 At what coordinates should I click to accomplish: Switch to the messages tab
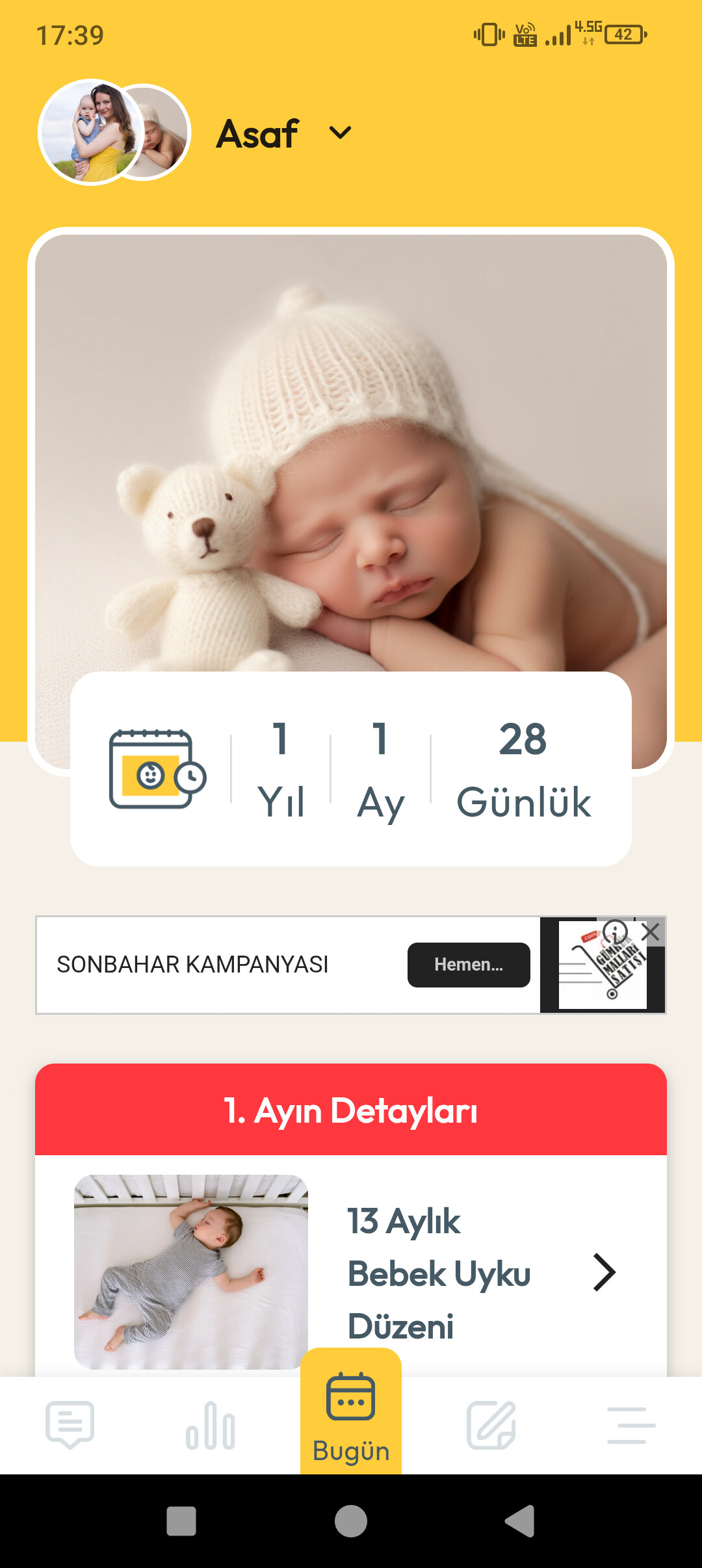[70, 1425]
